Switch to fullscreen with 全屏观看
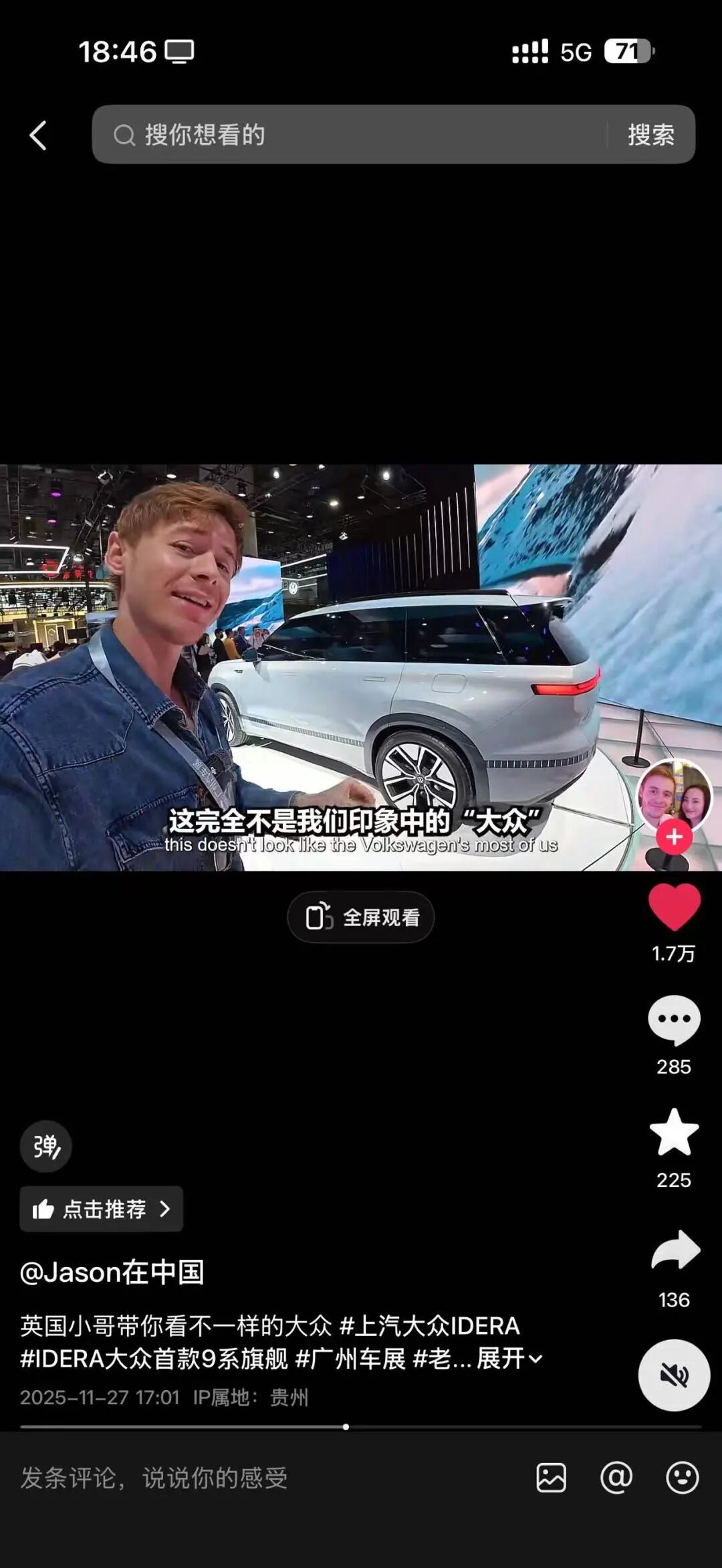722x1568 pixels. click(x=361, y=917)
